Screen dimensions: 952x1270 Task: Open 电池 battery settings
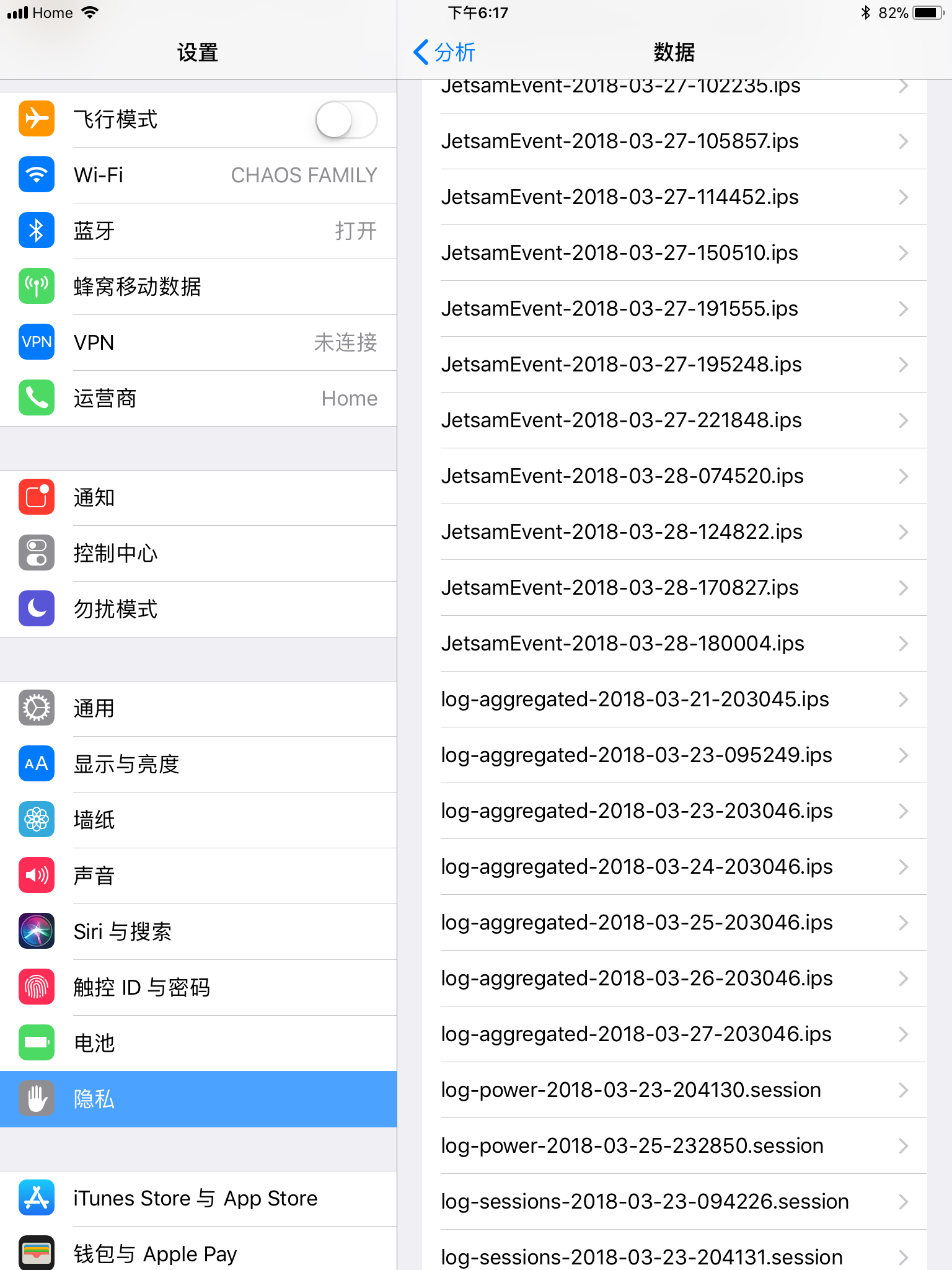pyautogui.click(x=198, y=1044)
